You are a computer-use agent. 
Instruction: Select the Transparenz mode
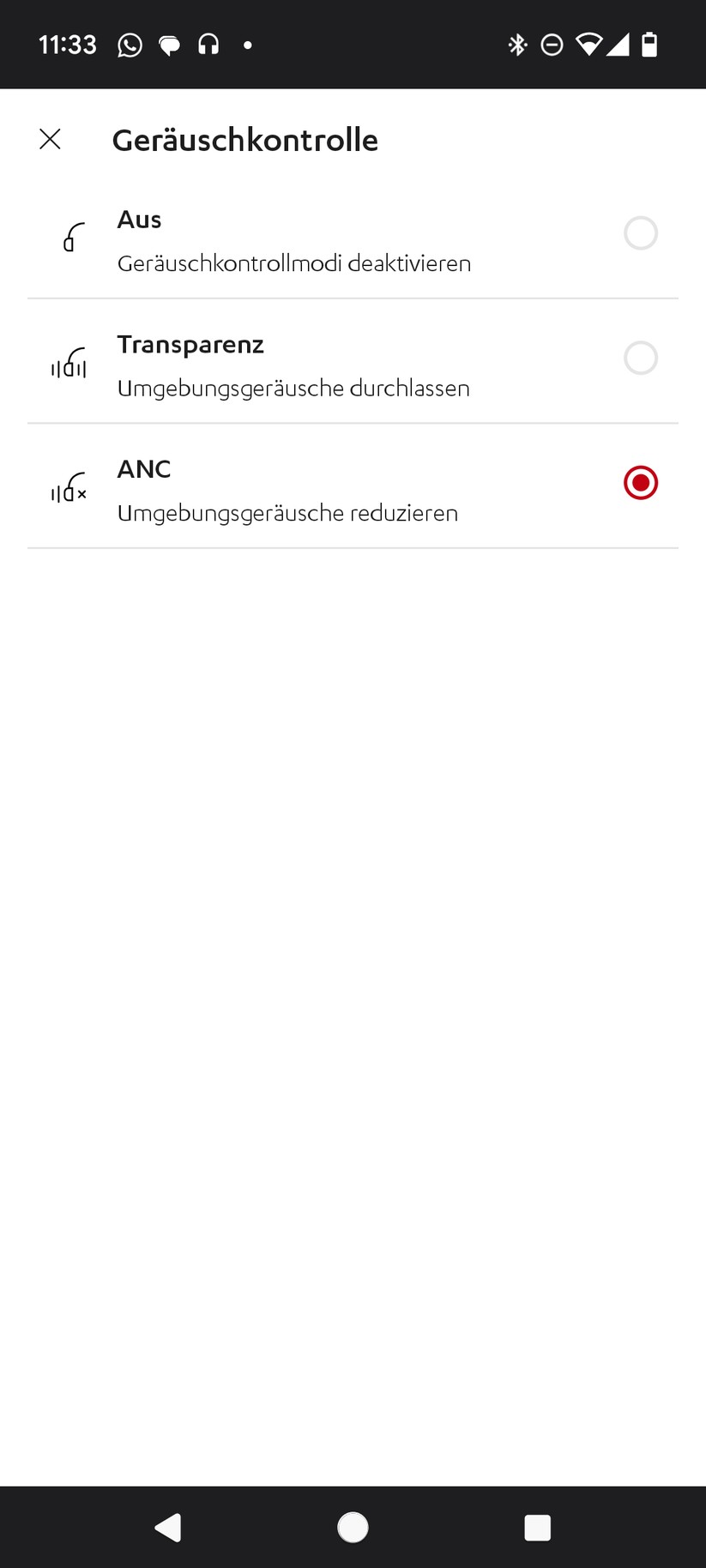640,359
